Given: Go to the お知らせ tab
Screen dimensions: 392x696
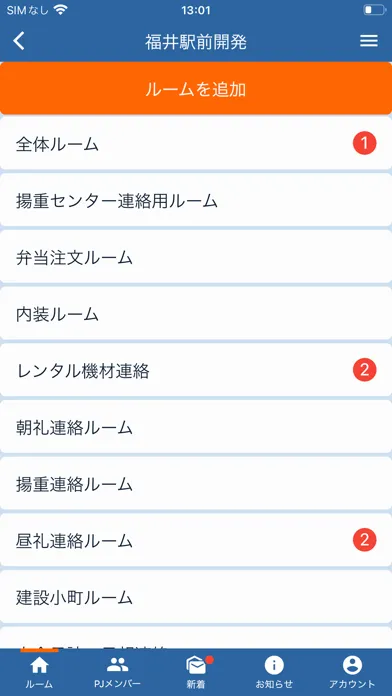Looking at the screenshot, I should pyautogui.click(x=274, y=672).
